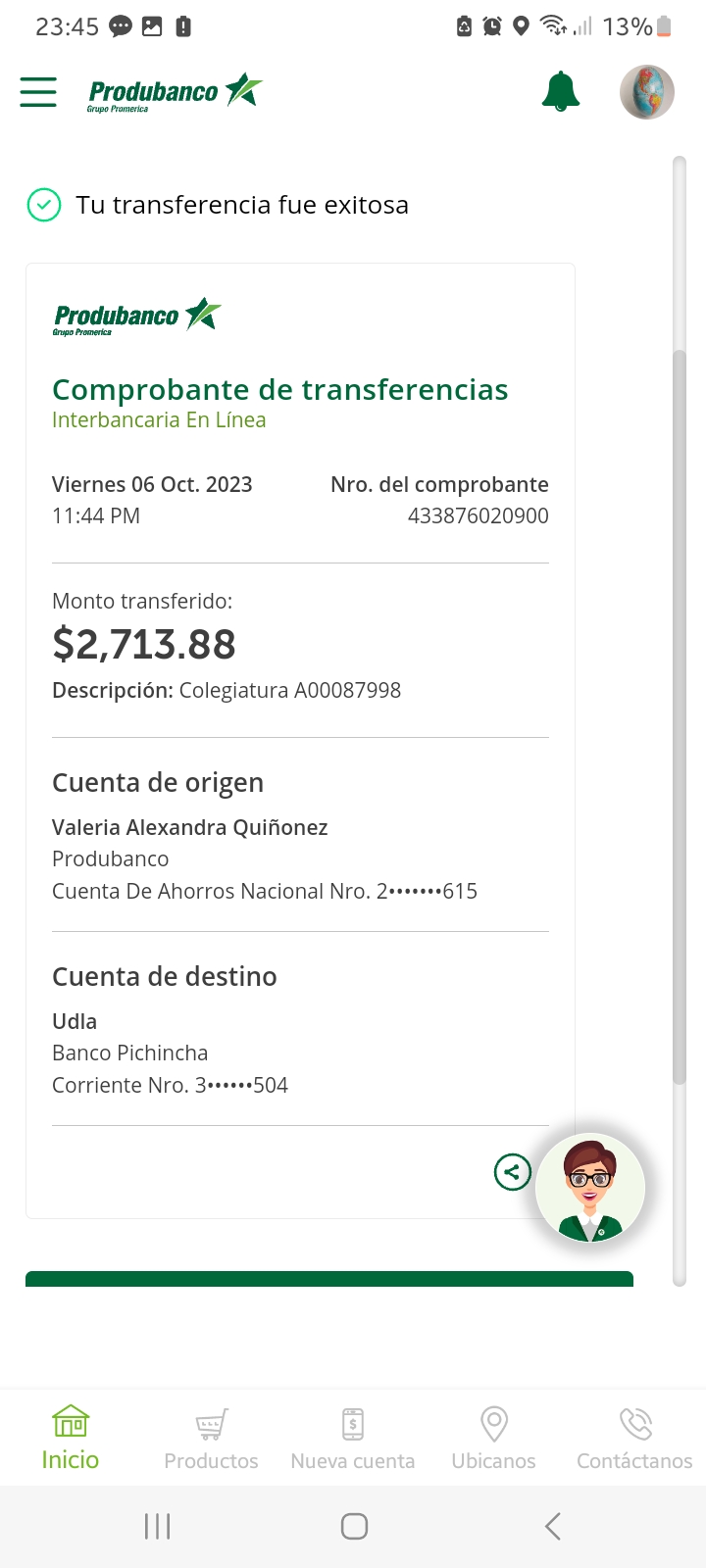Tap the system home button
Viewport: 706px width, 1568px height.
point(354,1526)
